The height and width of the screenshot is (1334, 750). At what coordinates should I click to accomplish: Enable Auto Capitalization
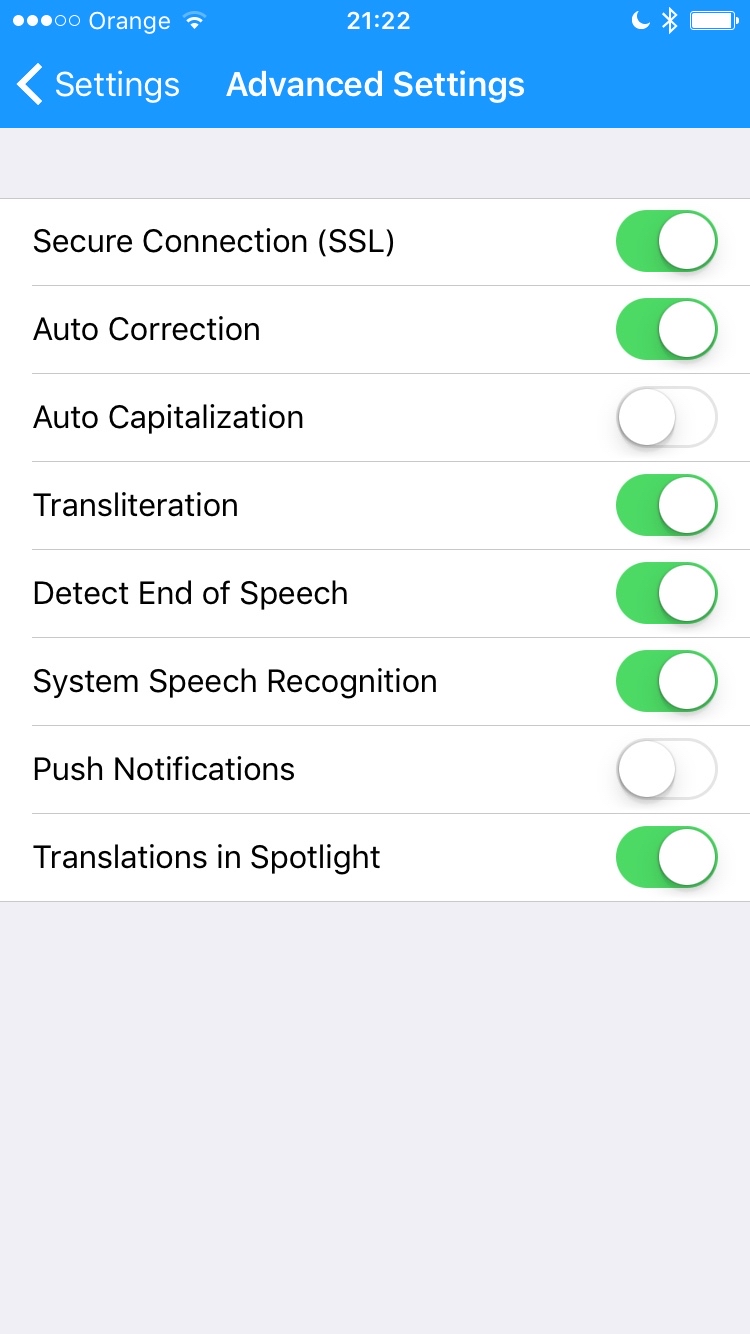coord(667,417)
